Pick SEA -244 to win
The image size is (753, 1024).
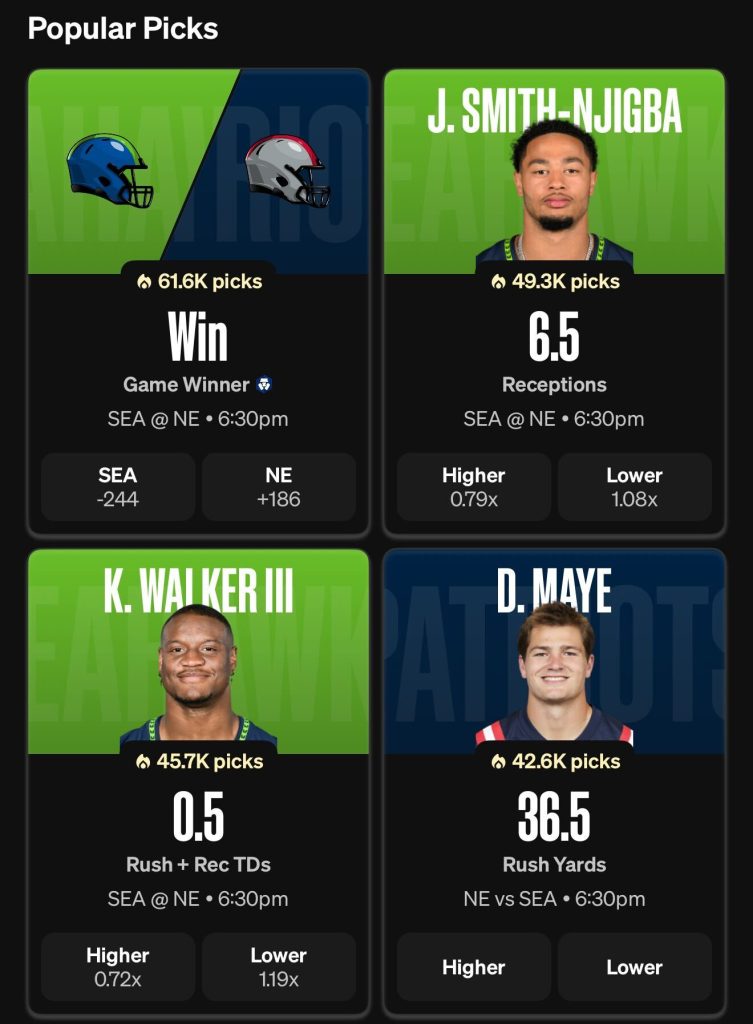[118, 487]
